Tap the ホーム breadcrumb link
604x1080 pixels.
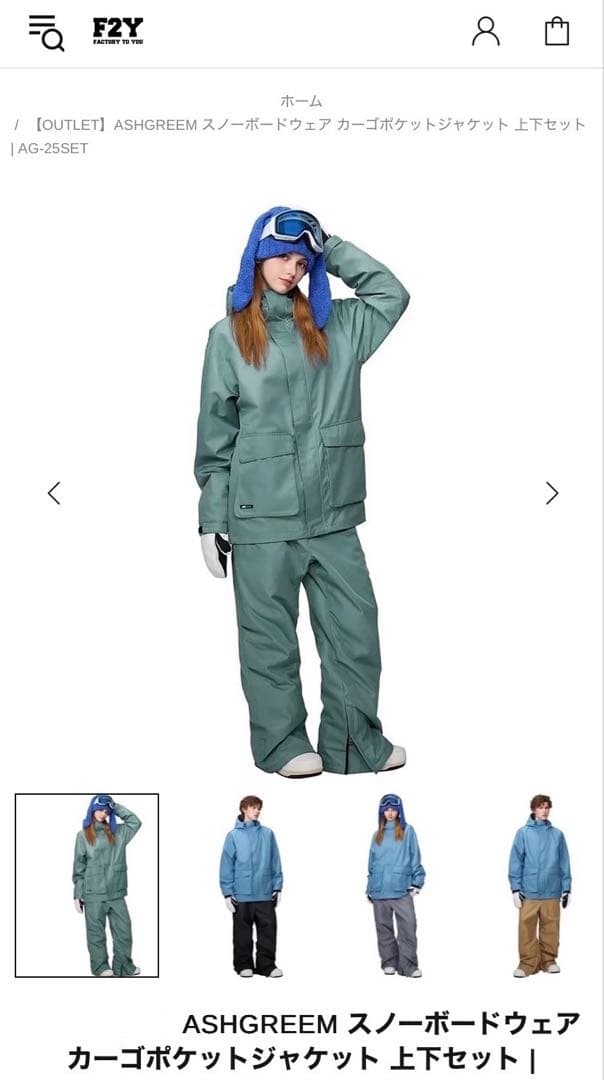point(301,101)
